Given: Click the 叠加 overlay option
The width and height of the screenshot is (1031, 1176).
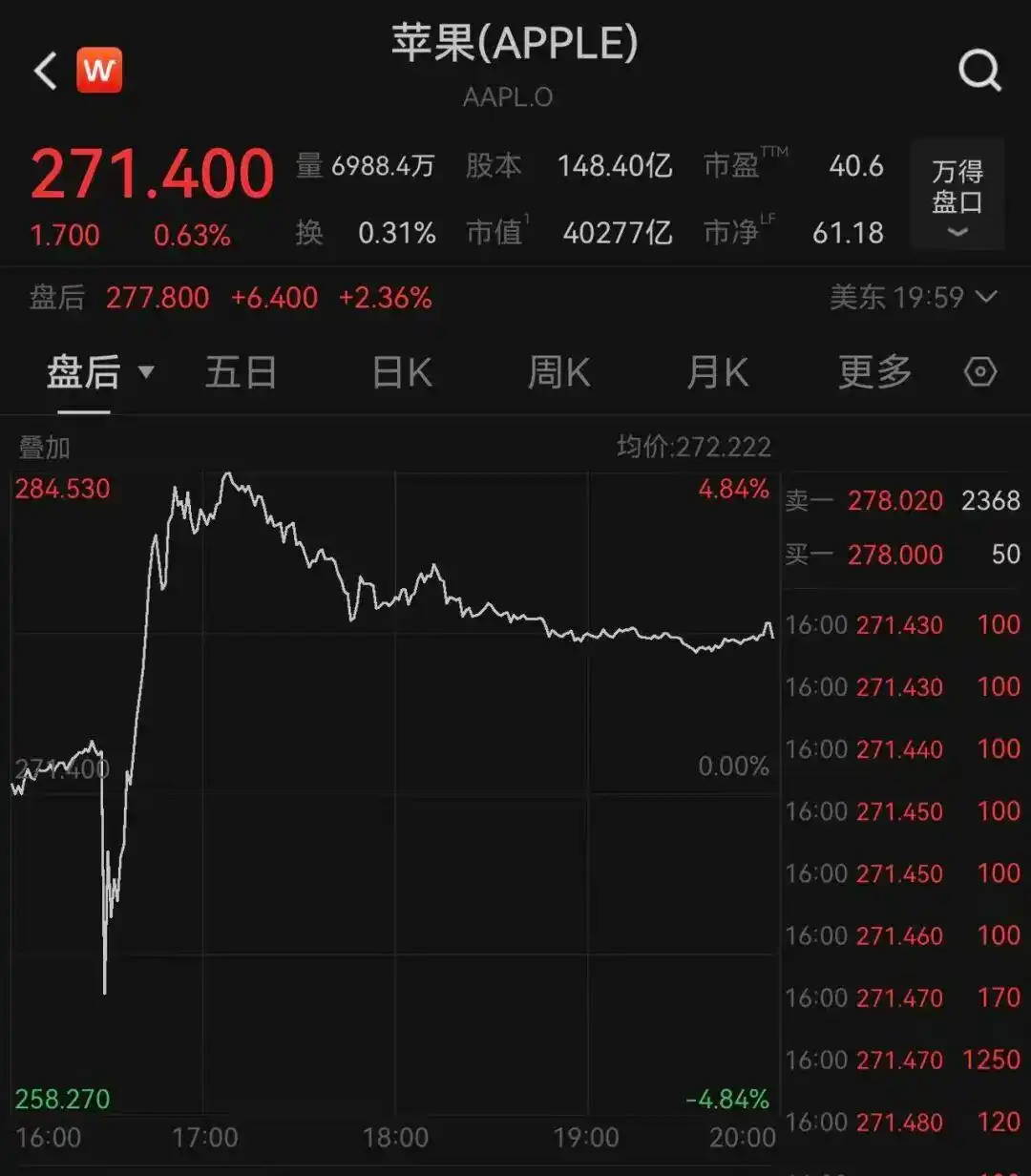Looking at the screenshot, I should (43, 446).
